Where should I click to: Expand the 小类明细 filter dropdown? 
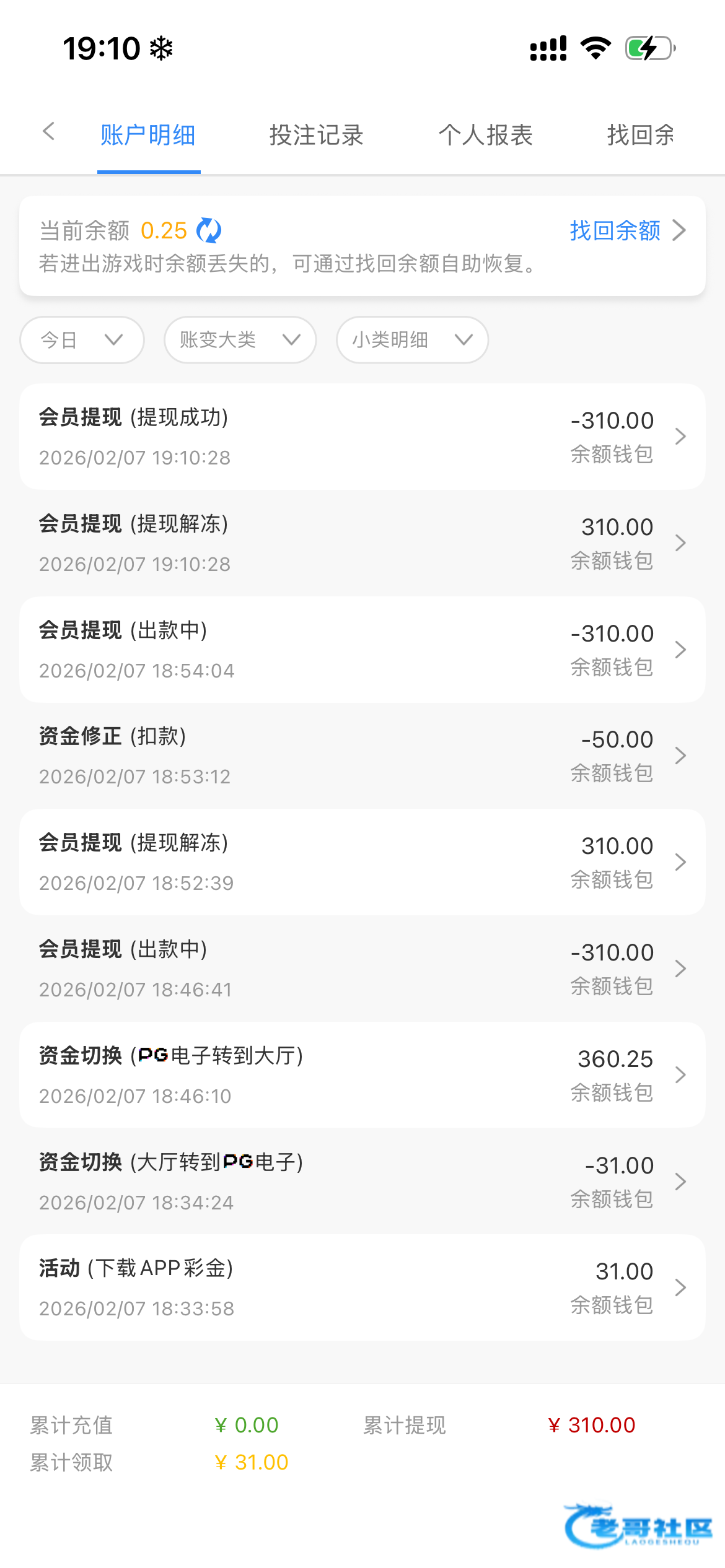point(412,340)
